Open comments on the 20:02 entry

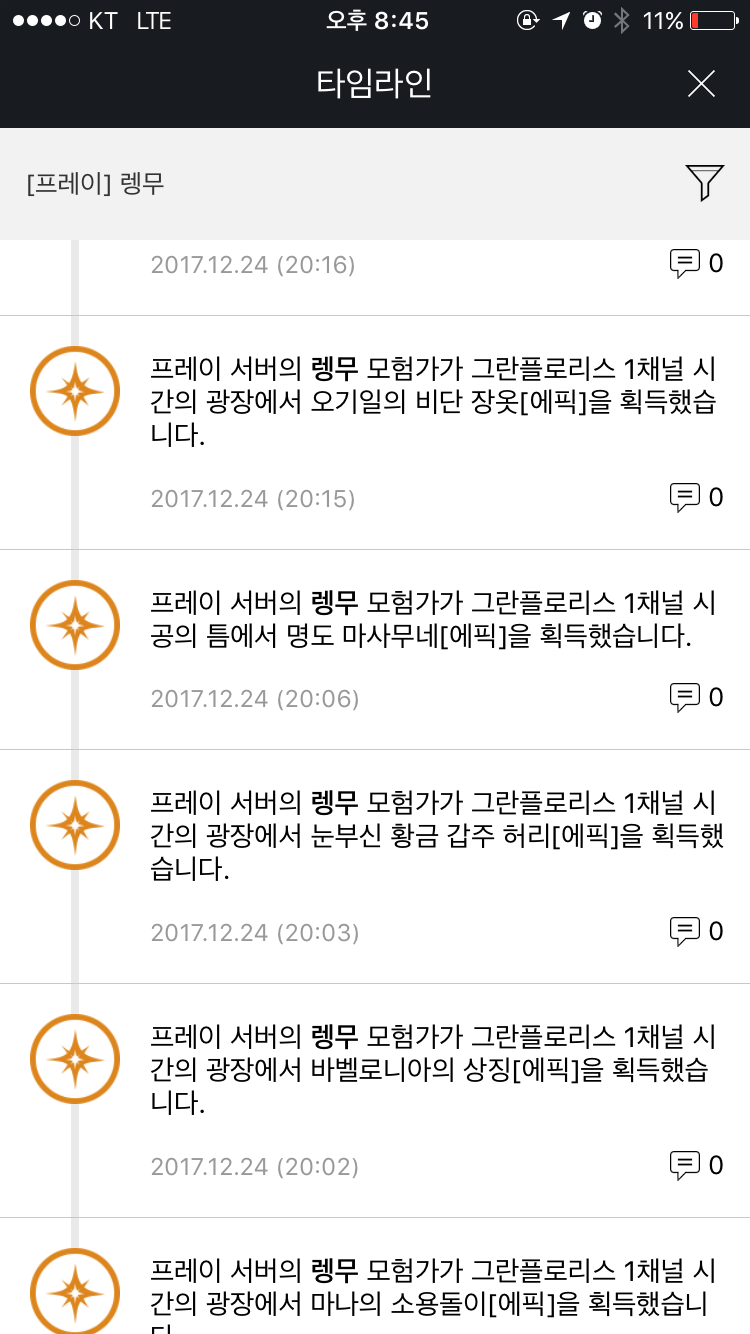(x=696, y=1165)
